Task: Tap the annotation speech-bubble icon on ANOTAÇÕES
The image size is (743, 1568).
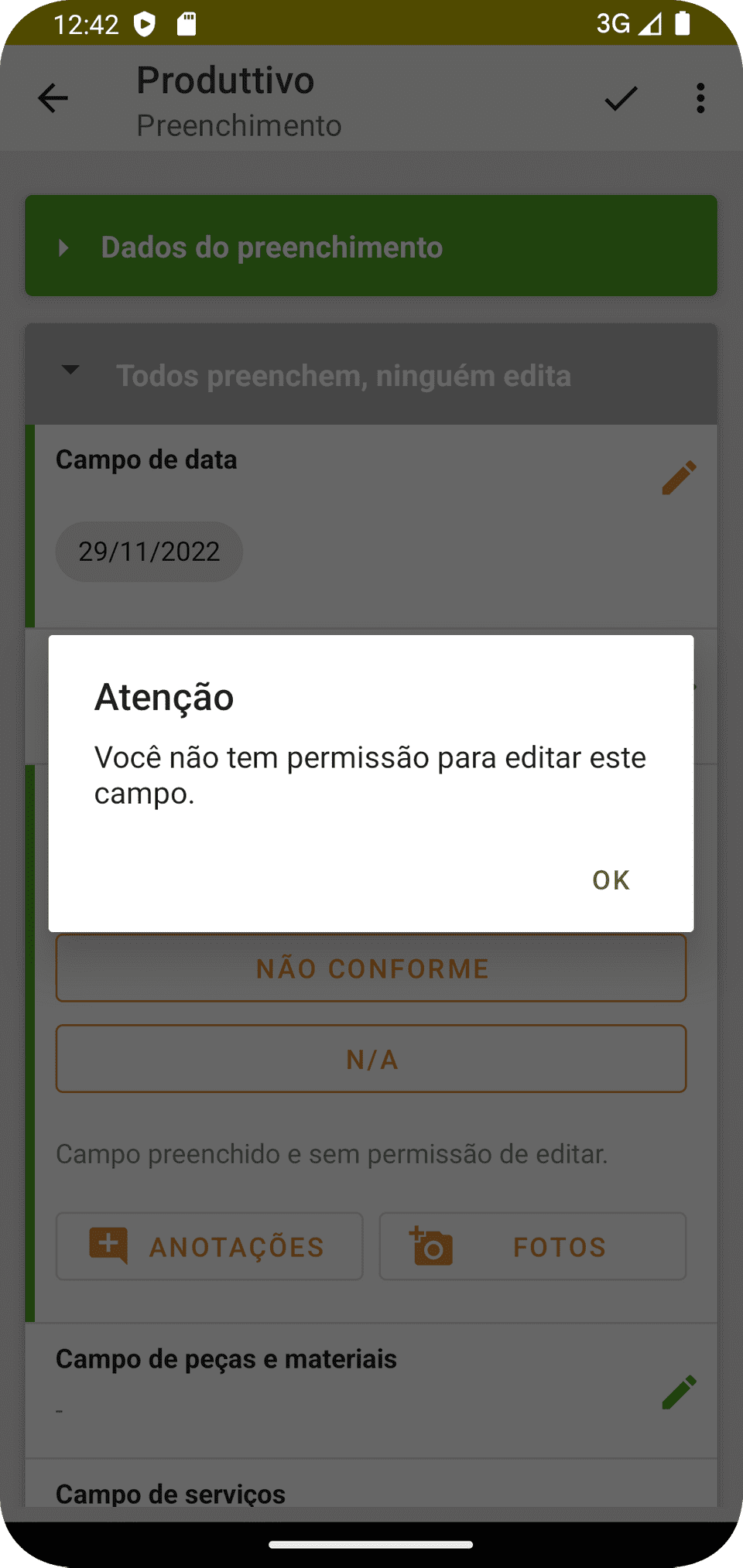Action: (x=107, y=1245)
